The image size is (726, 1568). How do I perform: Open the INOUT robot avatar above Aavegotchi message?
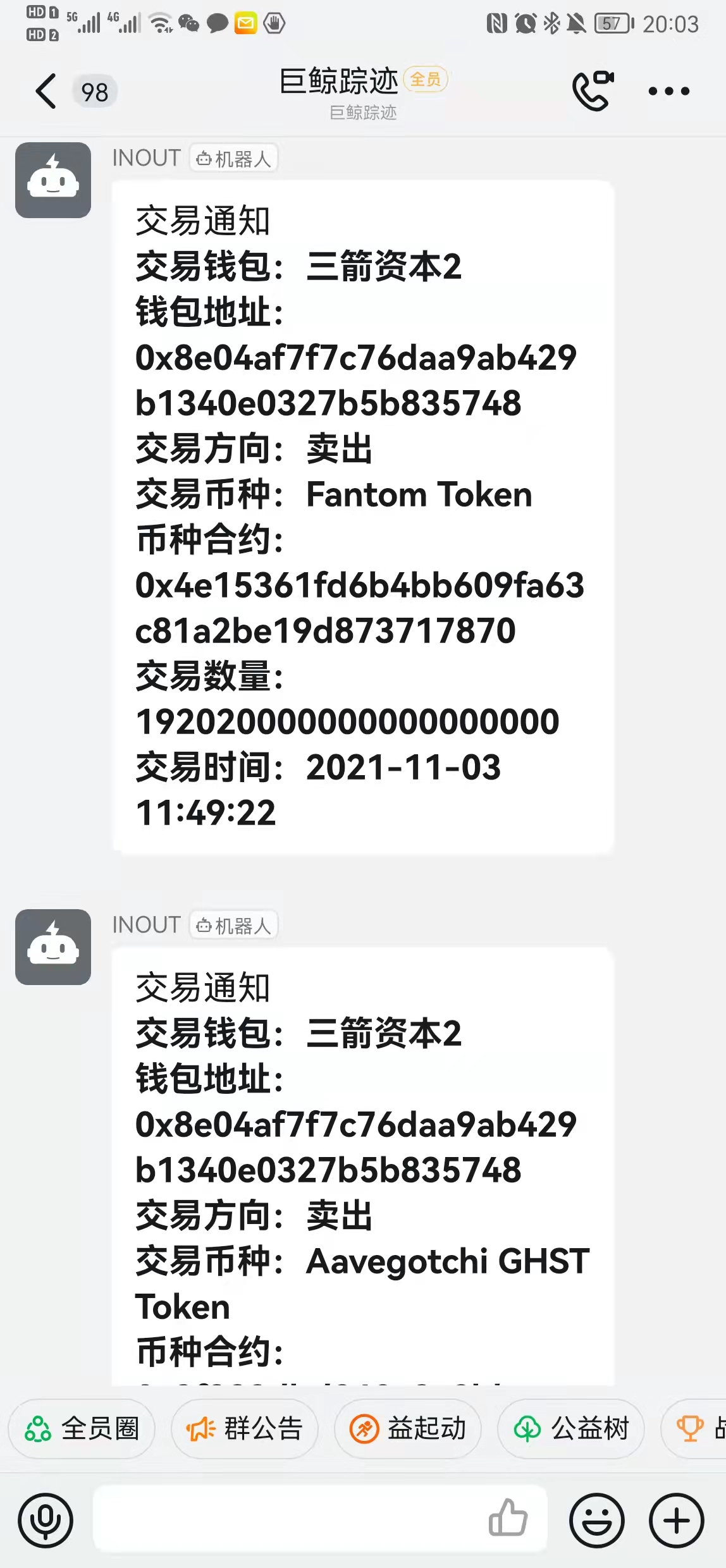53,947
